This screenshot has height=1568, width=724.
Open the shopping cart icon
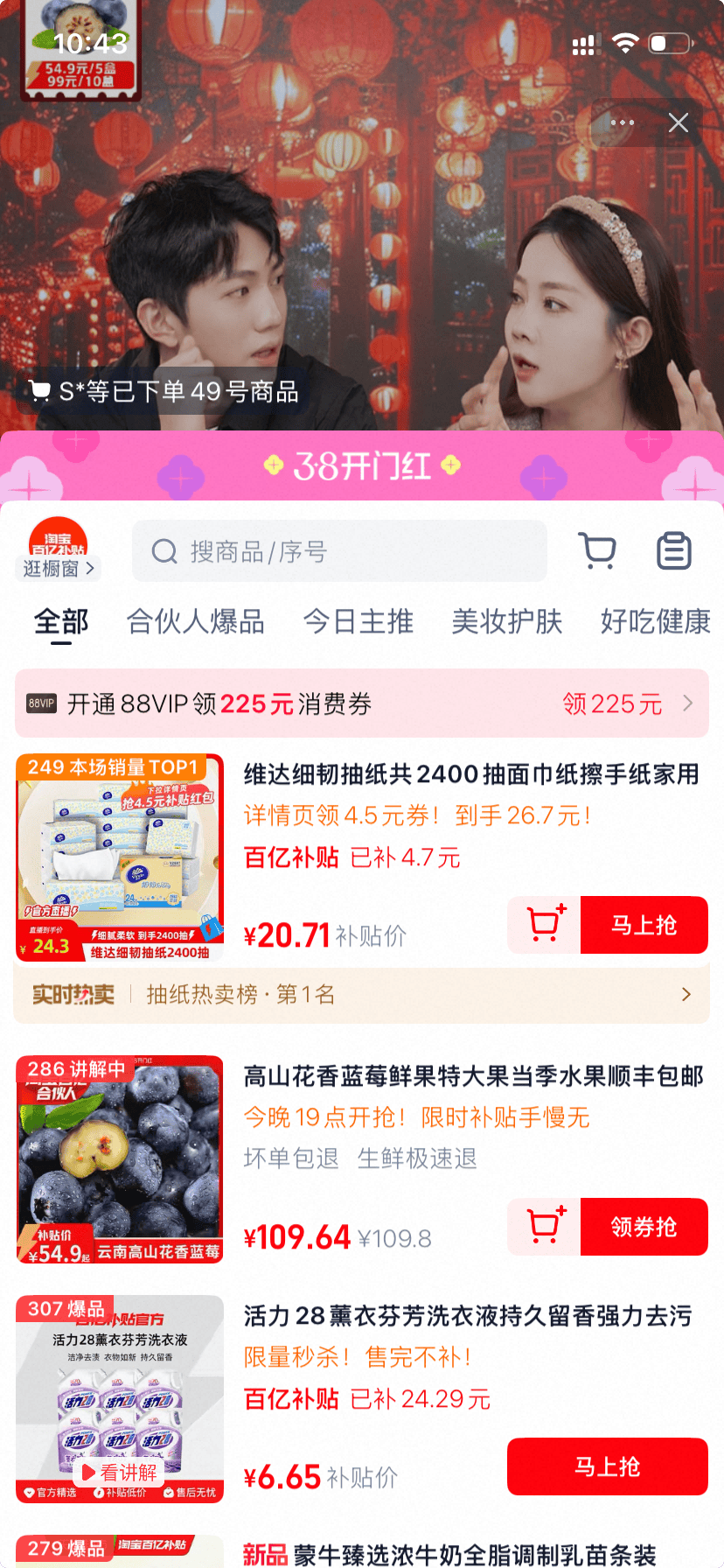coord(596,550)
